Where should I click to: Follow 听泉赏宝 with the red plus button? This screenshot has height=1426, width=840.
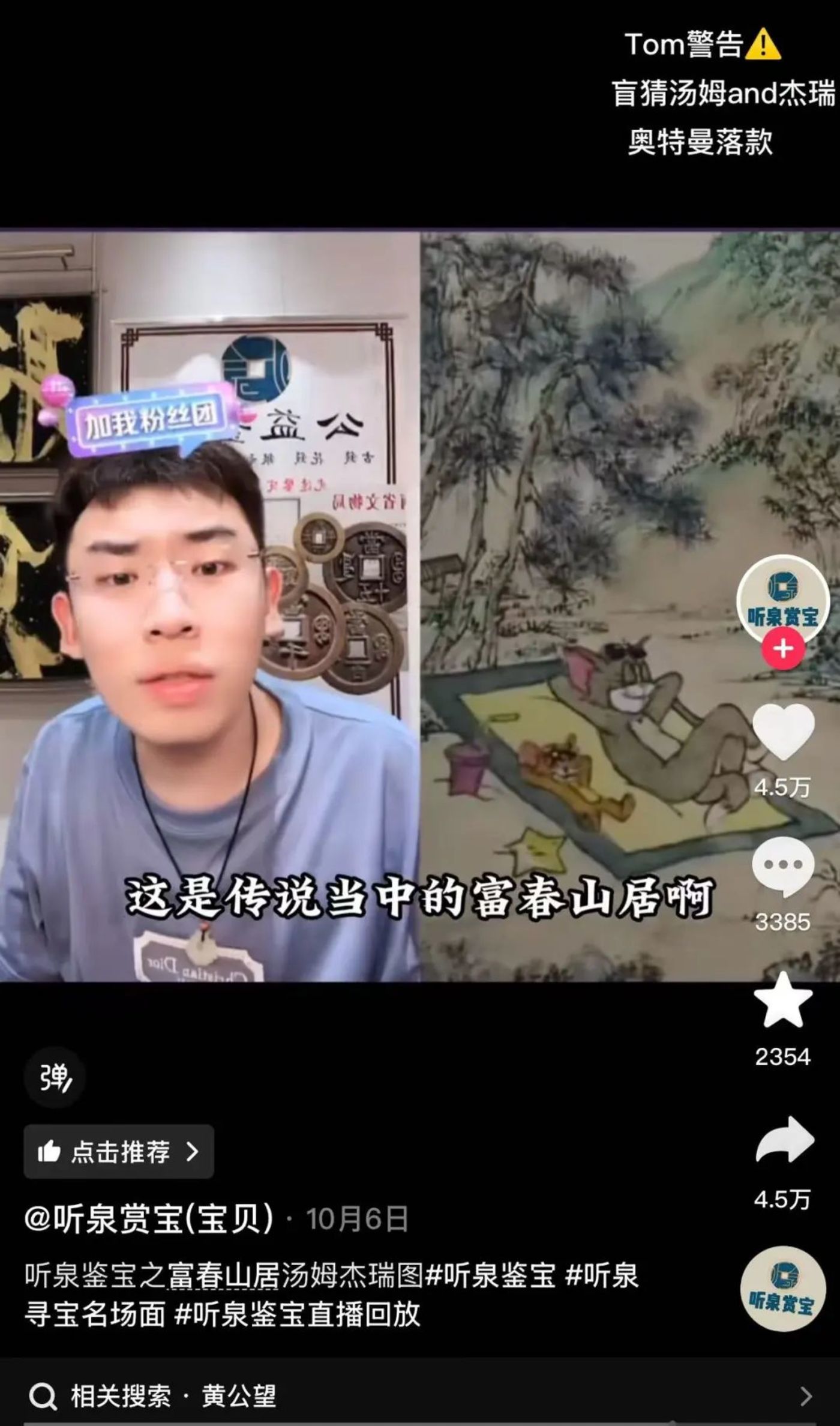pos(782,649)
